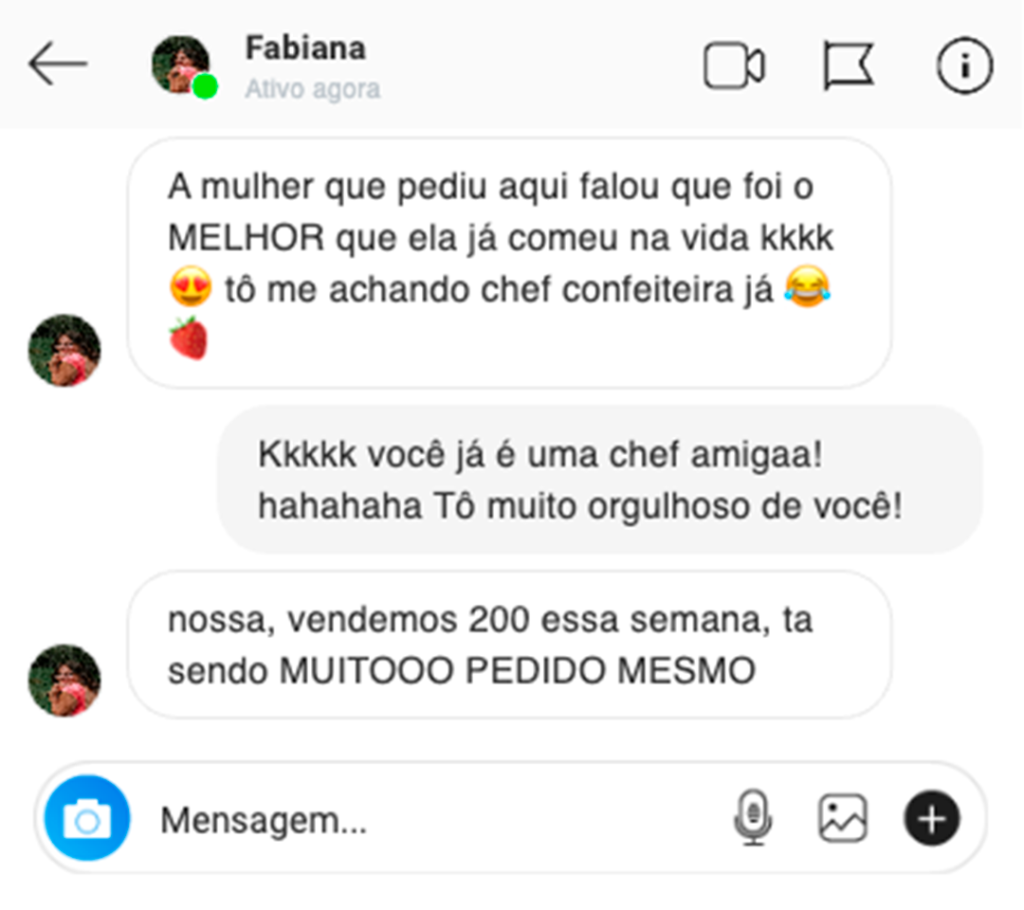Open conversation info icon
1024x910 pixels.
click(x=964, y=66)
